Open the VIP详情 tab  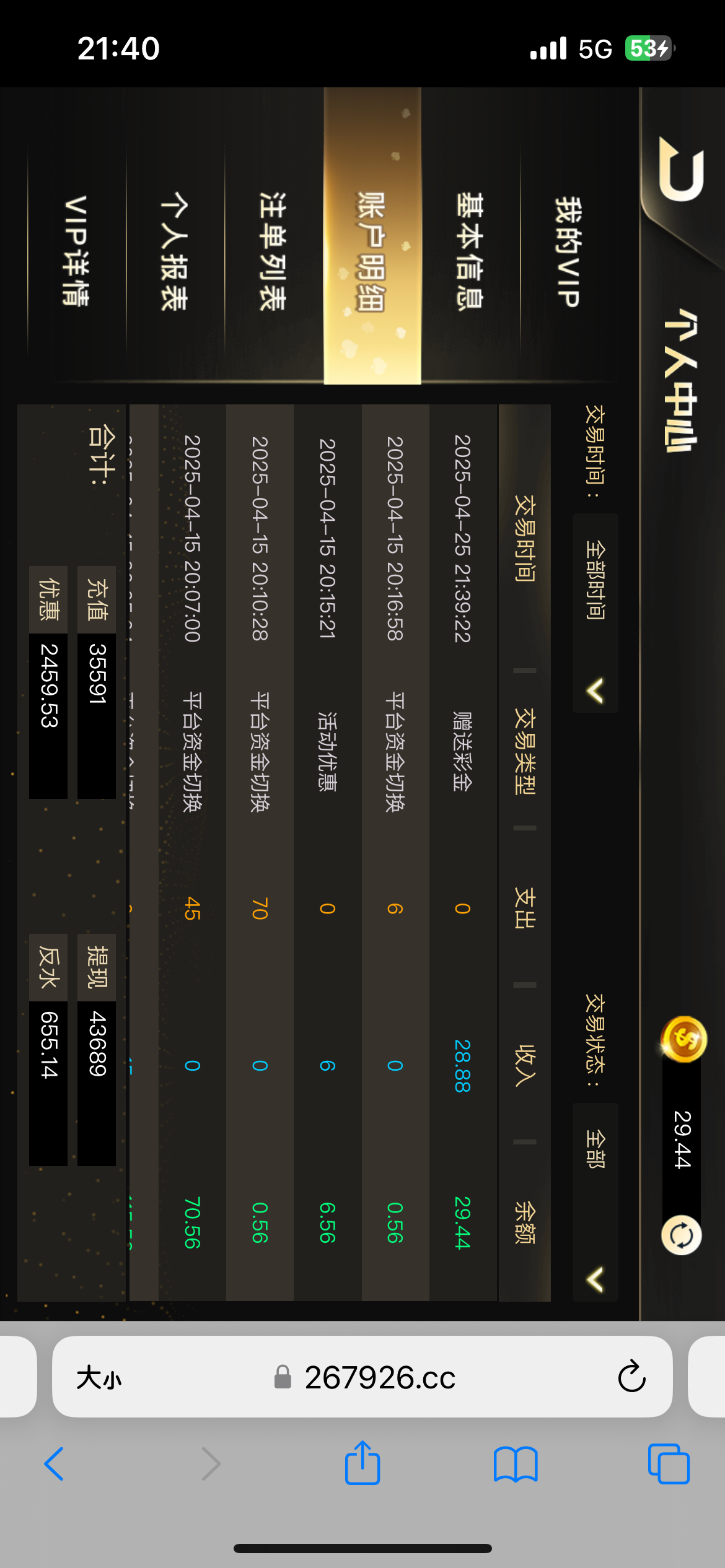tap(76, 251)
